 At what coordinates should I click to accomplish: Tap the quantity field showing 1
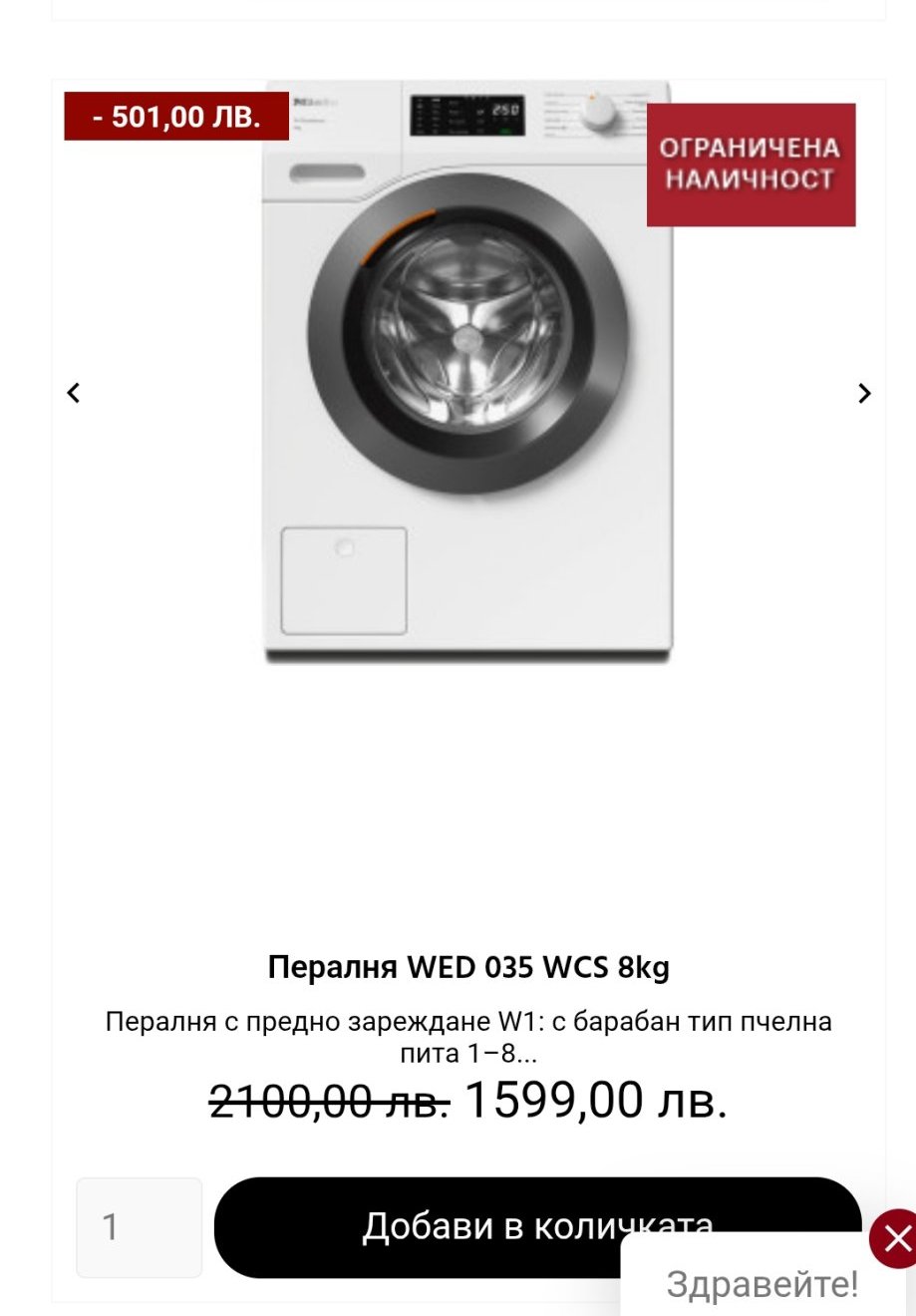[x=140, y=1227]
